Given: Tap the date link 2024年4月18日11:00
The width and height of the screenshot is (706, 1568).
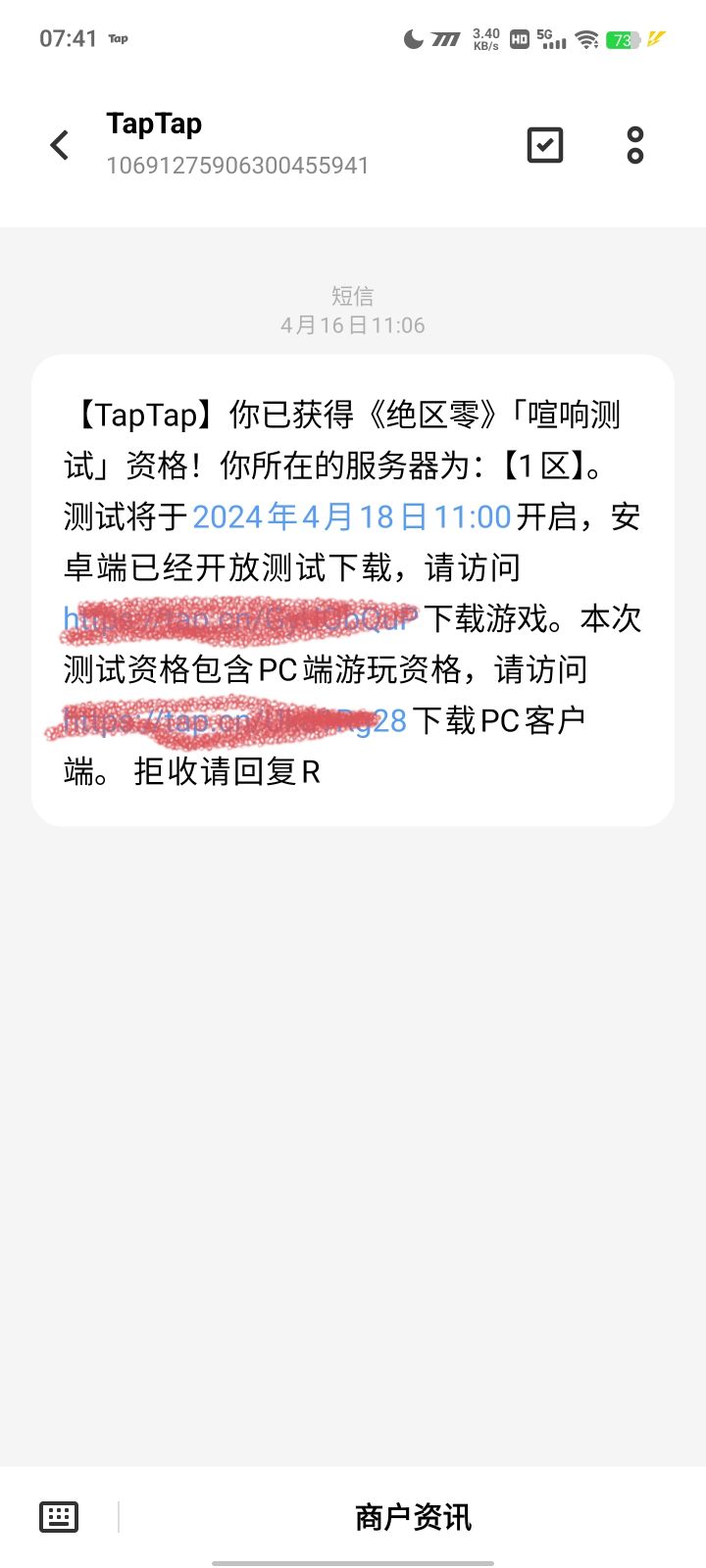Looking at the screenshot, I should [x=352, y=516].
